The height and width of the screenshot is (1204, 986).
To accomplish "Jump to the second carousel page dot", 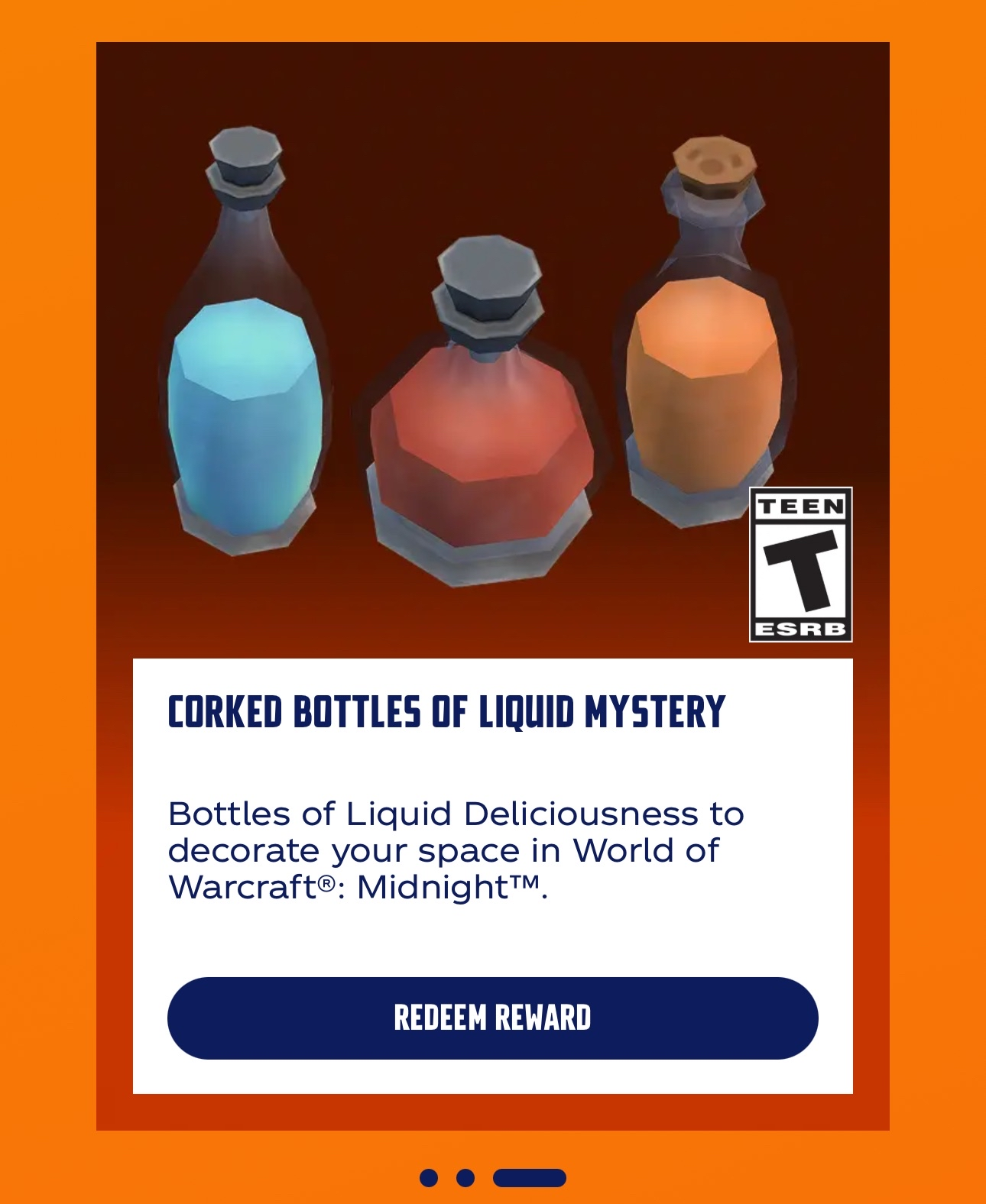I will [465, 1178].
